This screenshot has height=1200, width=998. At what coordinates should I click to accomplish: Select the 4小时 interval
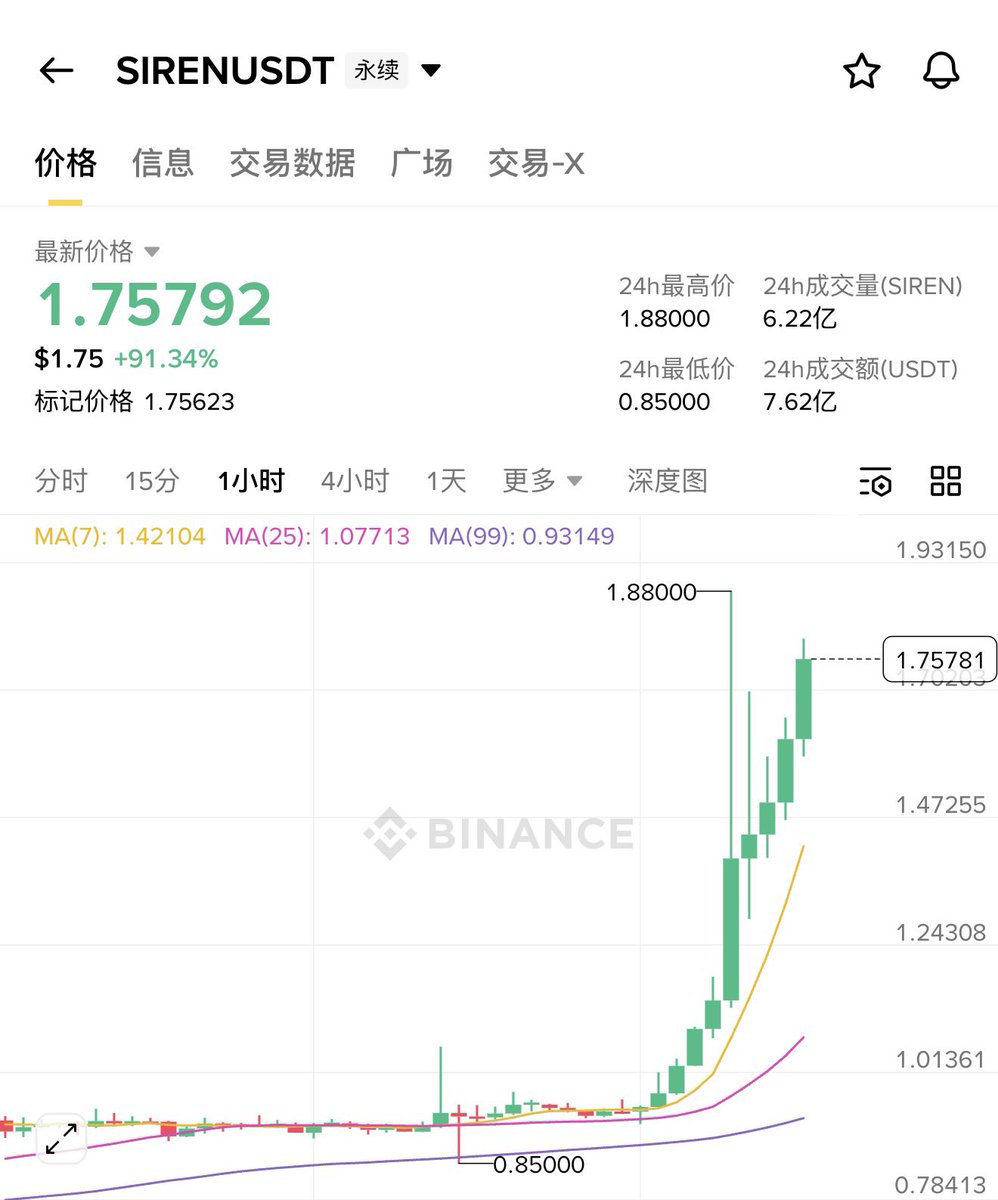pos(354,481)
